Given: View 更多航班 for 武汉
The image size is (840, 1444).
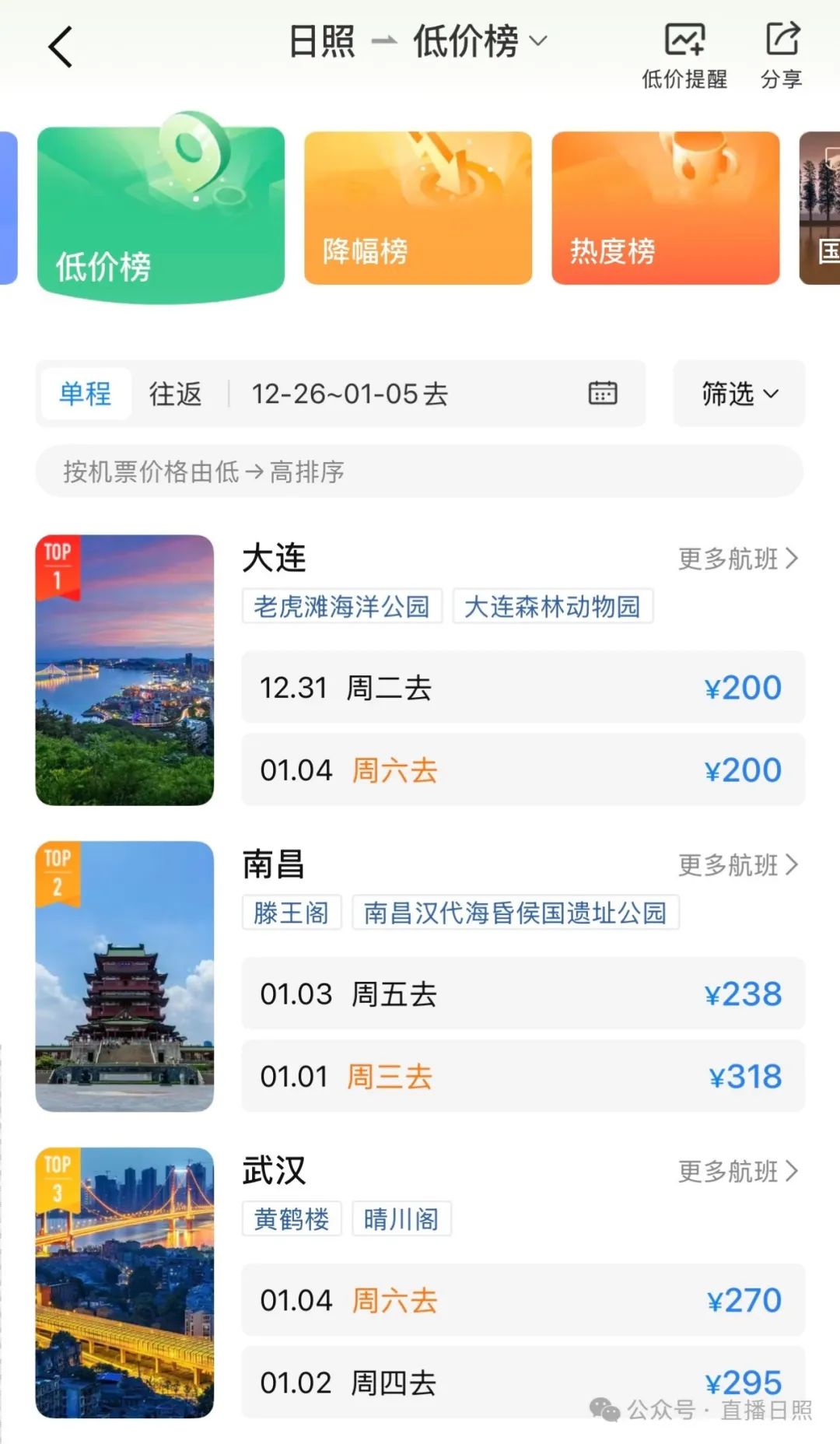Looking at the screenshot, I should (737, 1171).
